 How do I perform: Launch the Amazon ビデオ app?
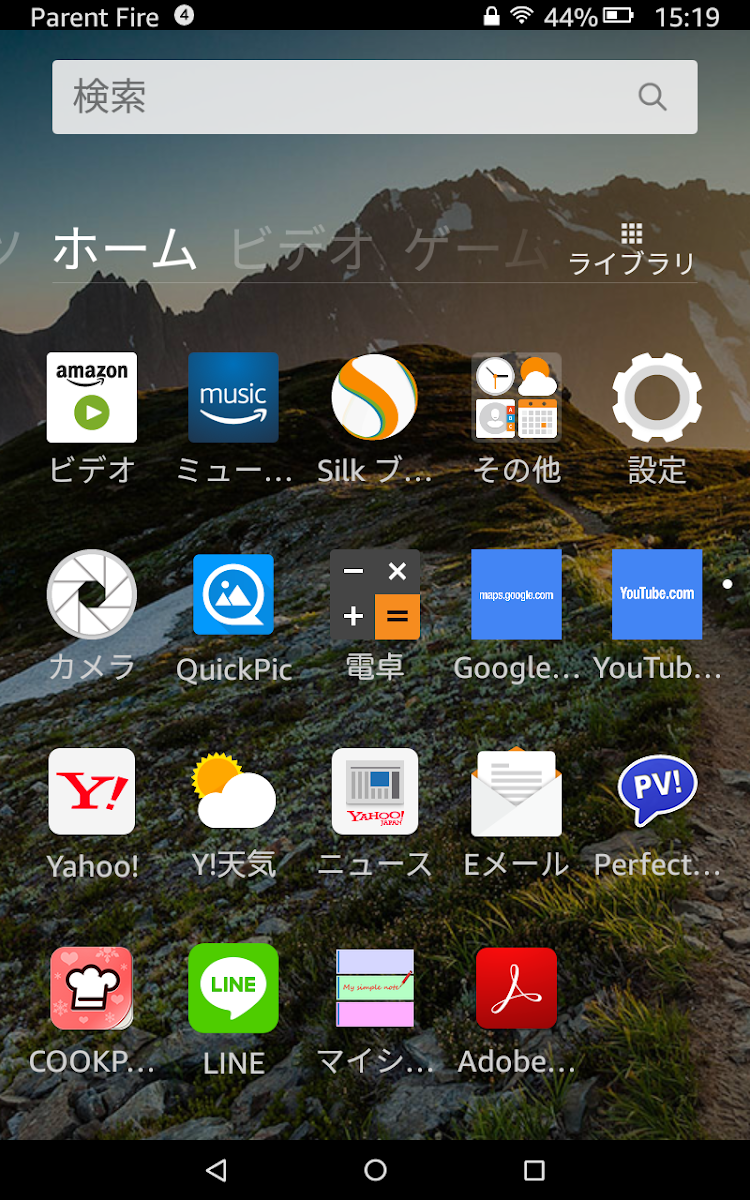coord(92,397)
